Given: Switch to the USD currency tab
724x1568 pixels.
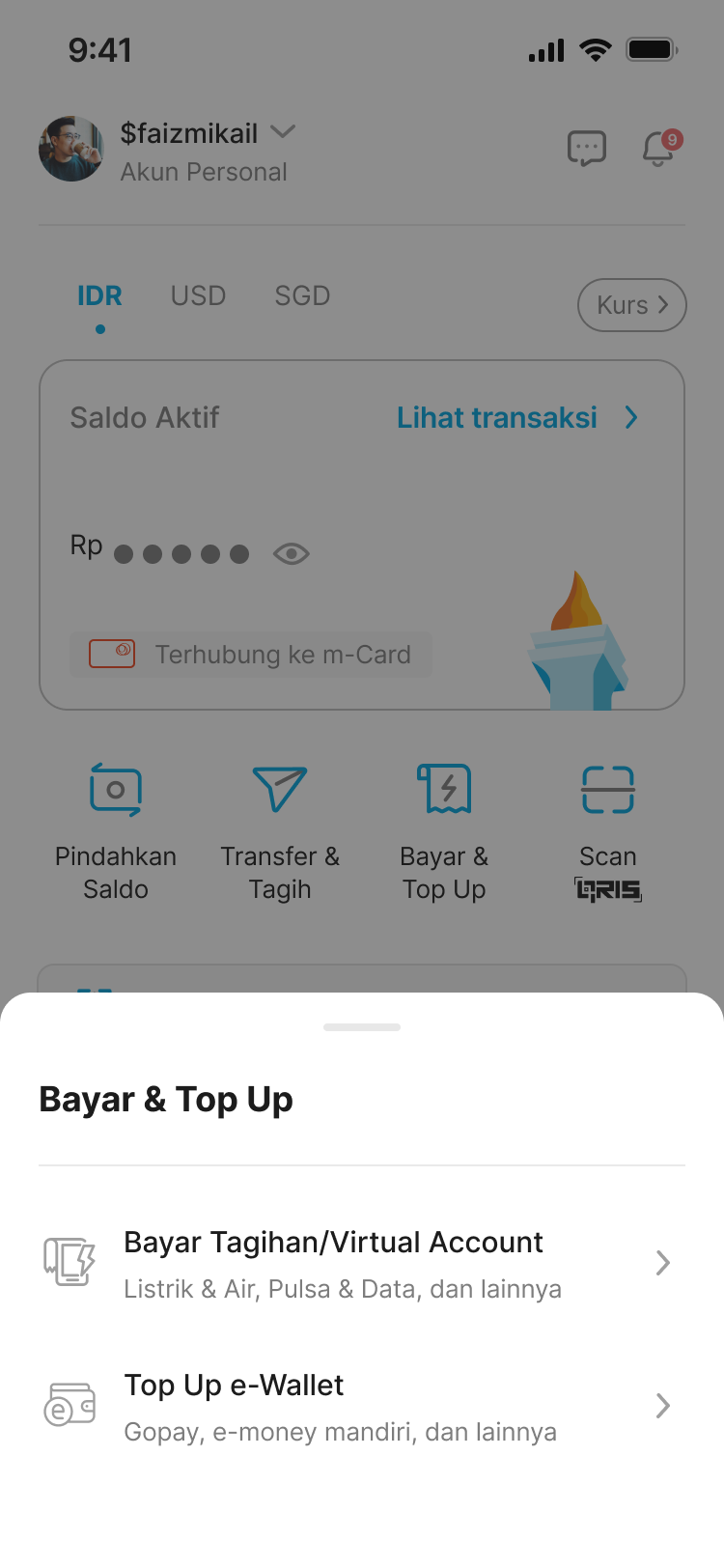Looking at the screenshot, I should [198, 295].
